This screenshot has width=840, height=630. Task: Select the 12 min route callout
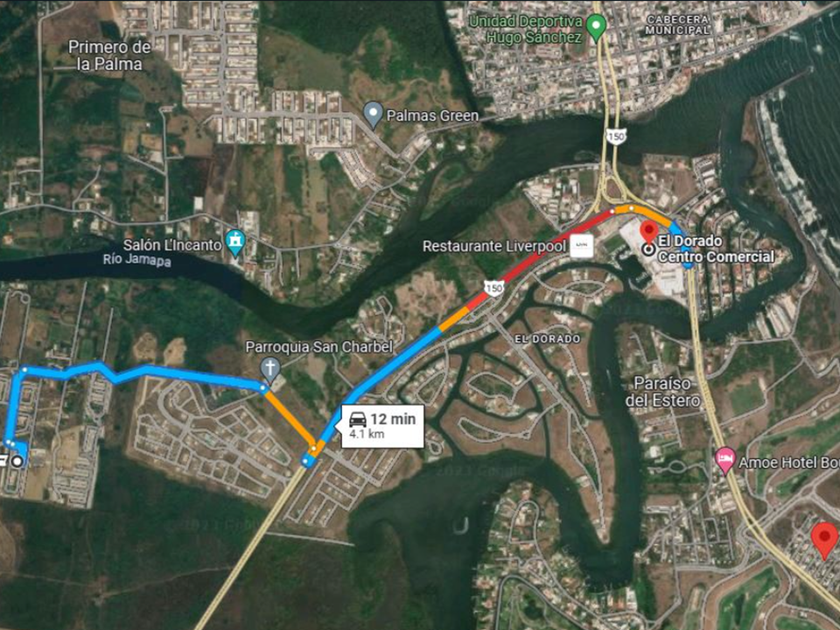pyautogui.click(x=382, y=426)
